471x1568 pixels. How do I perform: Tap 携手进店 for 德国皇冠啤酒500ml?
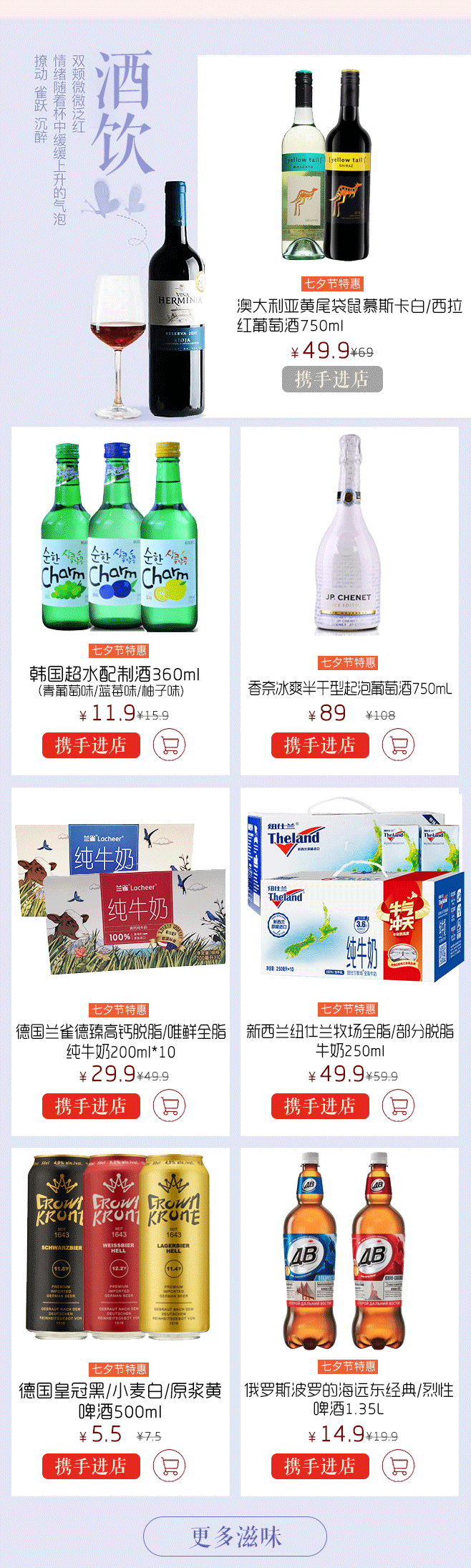91,1466
